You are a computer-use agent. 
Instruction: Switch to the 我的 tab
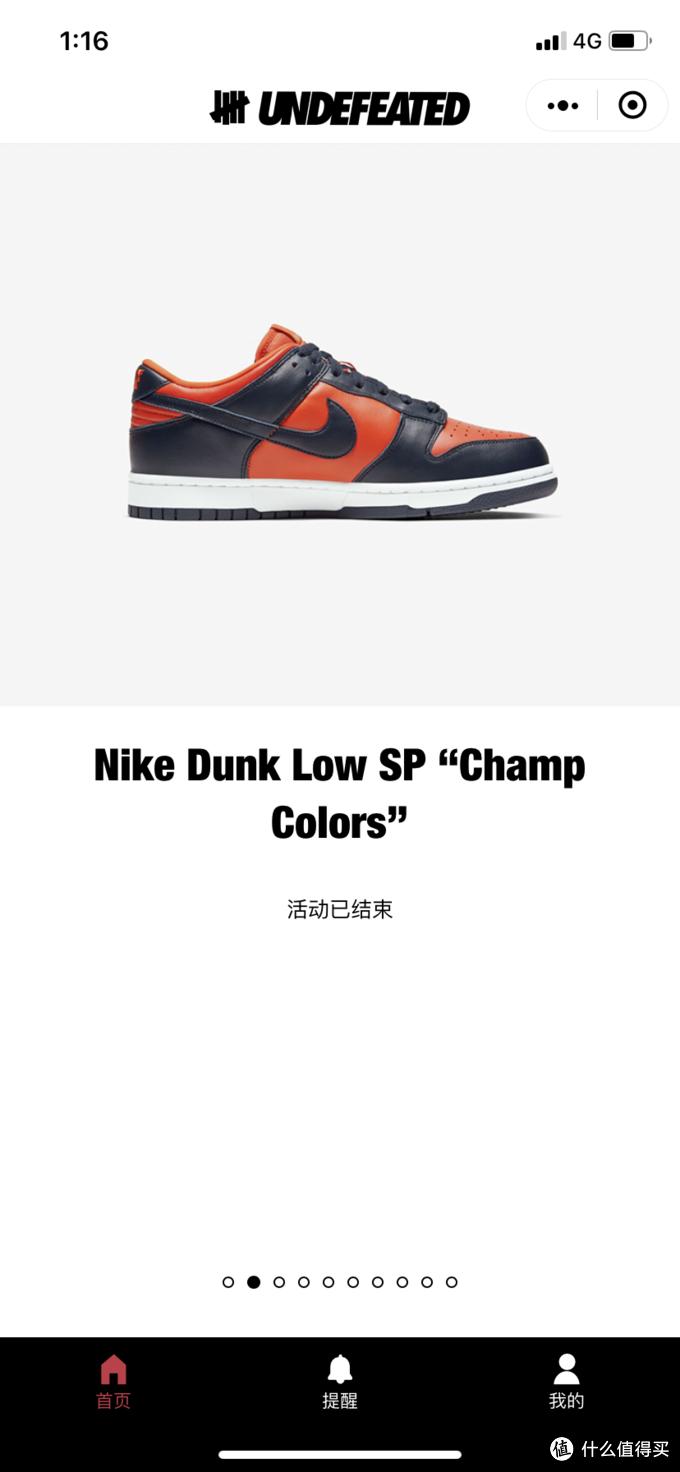point(566,1381)
